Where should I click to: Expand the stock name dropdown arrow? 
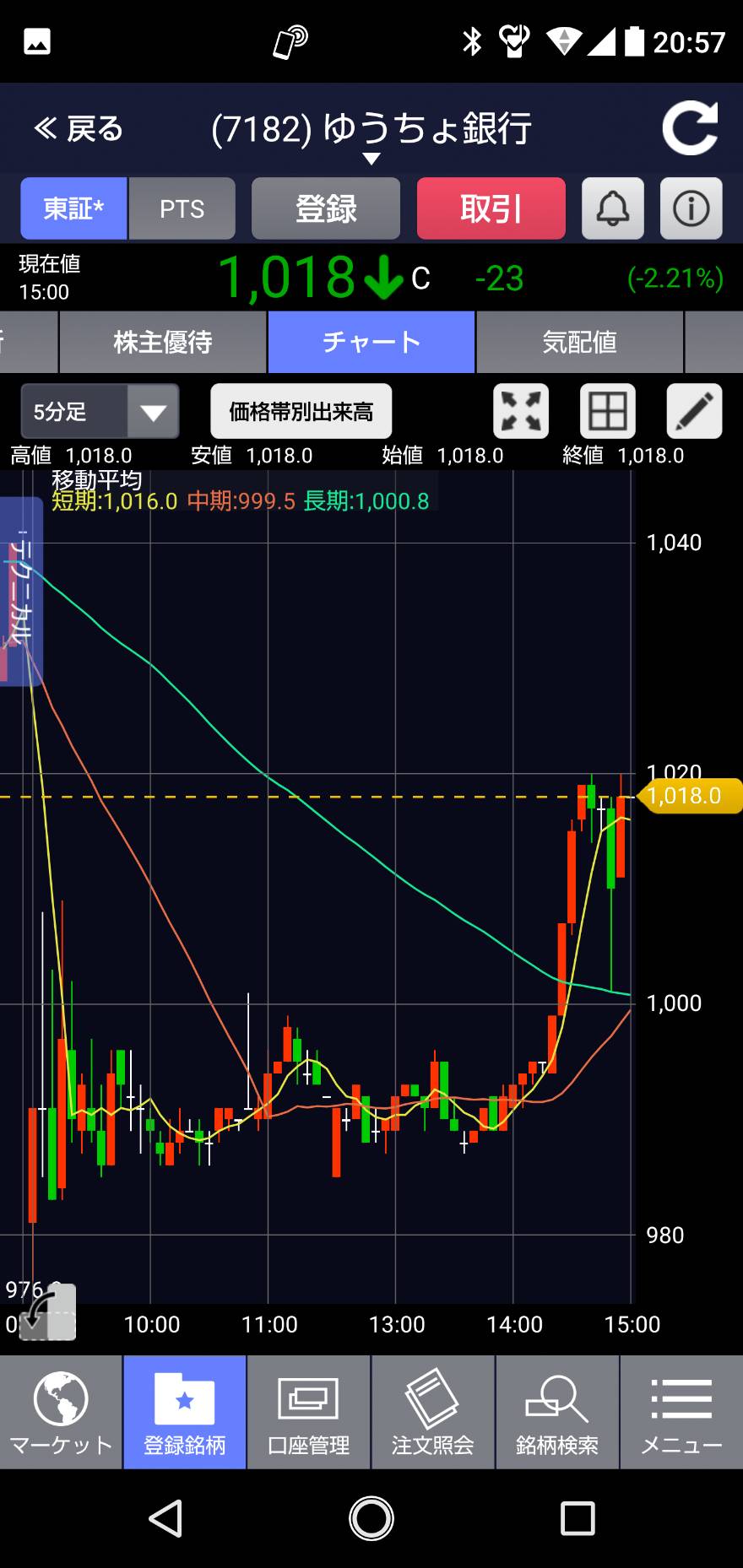(x=371, y=159)
